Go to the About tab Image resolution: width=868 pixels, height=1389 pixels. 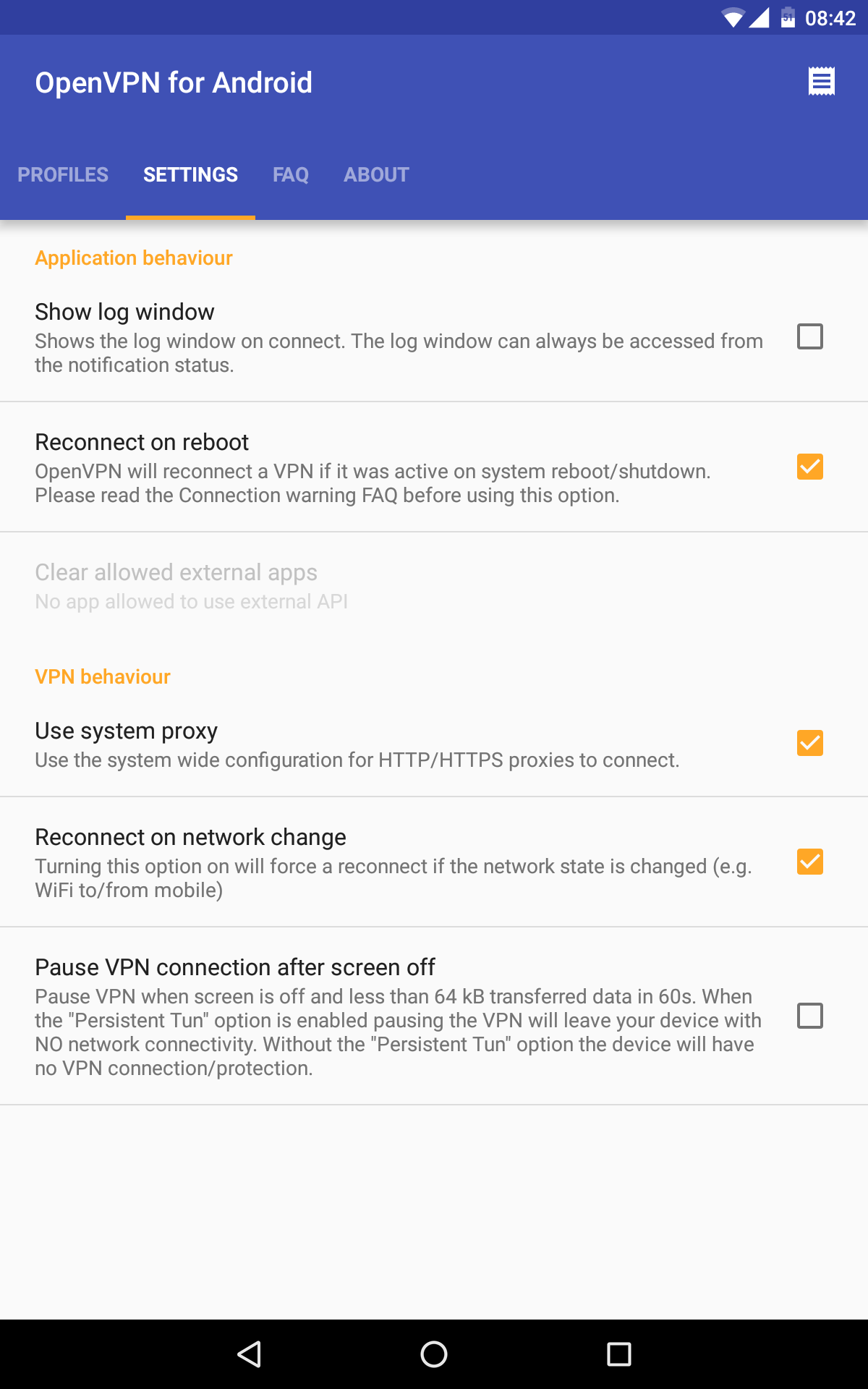tap(376, 175)
